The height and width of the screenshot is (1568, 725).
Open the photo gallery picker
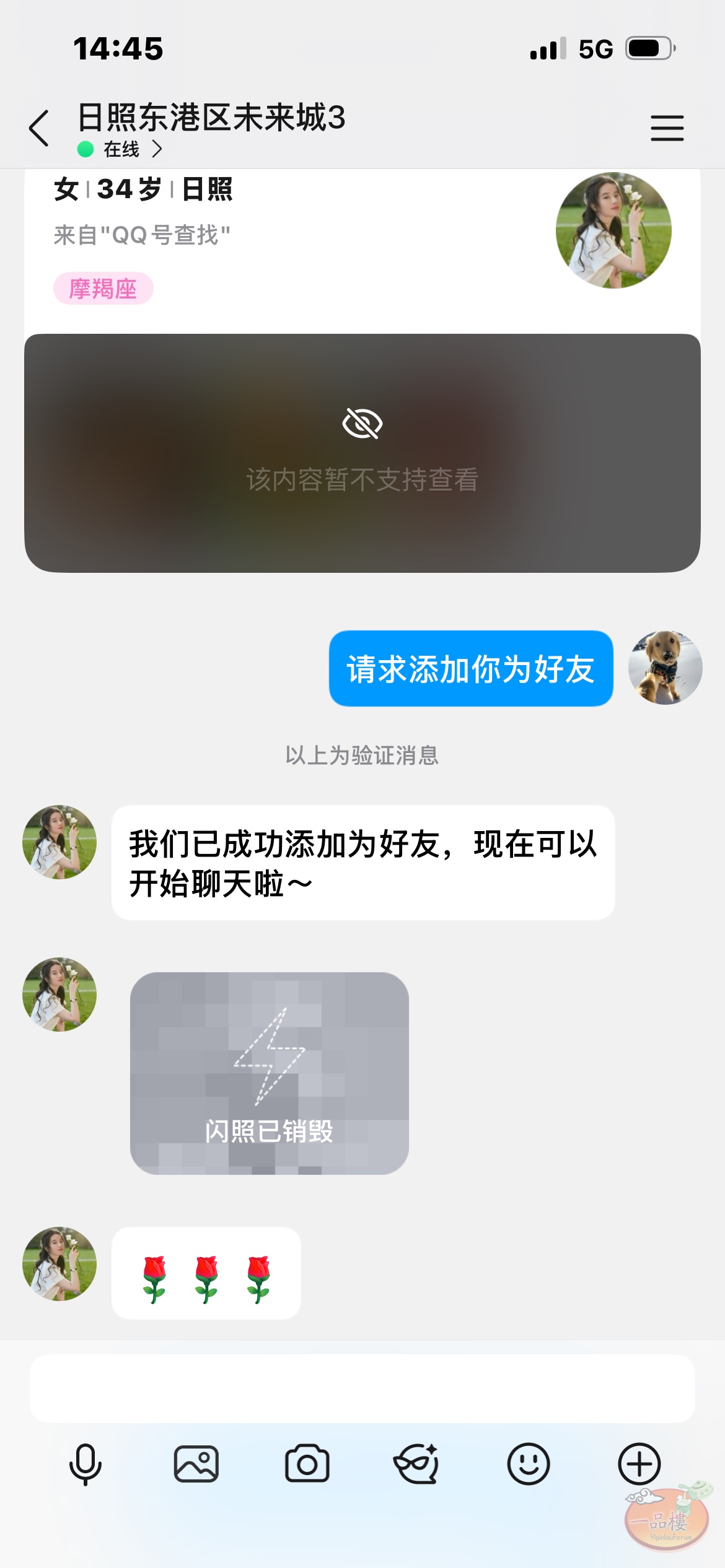point(196,1464)
